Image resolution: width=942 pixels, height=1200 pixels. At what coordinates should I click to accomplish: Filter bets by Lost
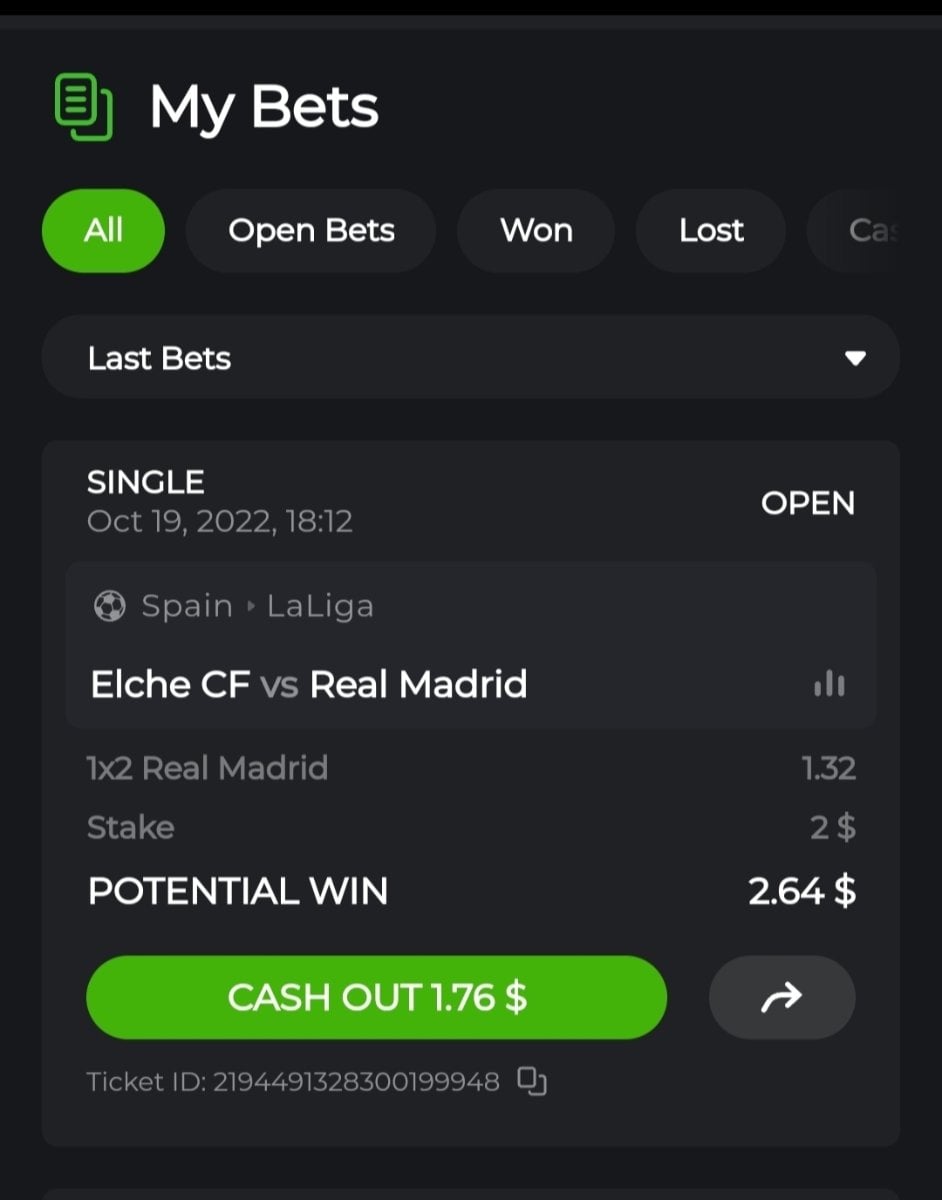(711, 231)
